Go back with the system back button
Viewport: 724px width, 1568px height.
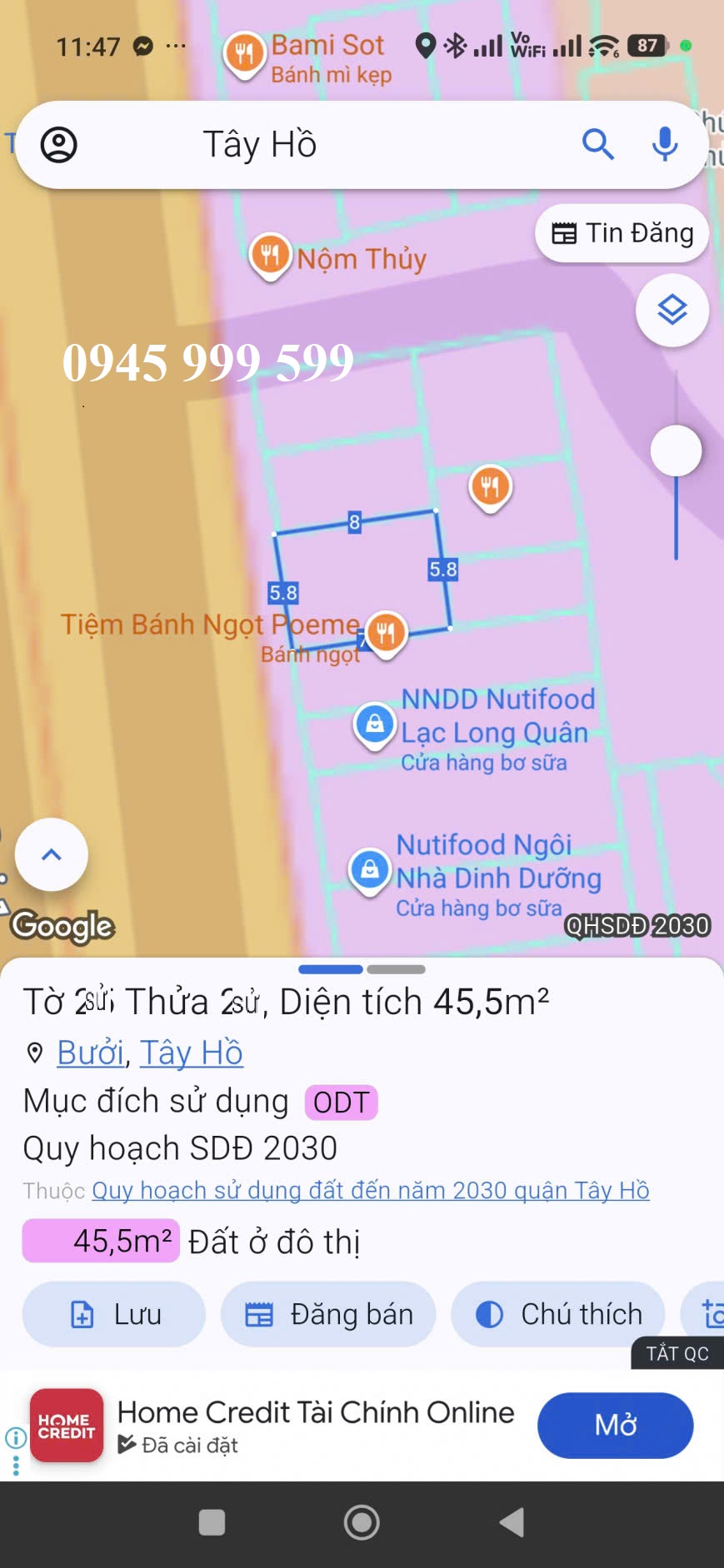[512, 1522]
